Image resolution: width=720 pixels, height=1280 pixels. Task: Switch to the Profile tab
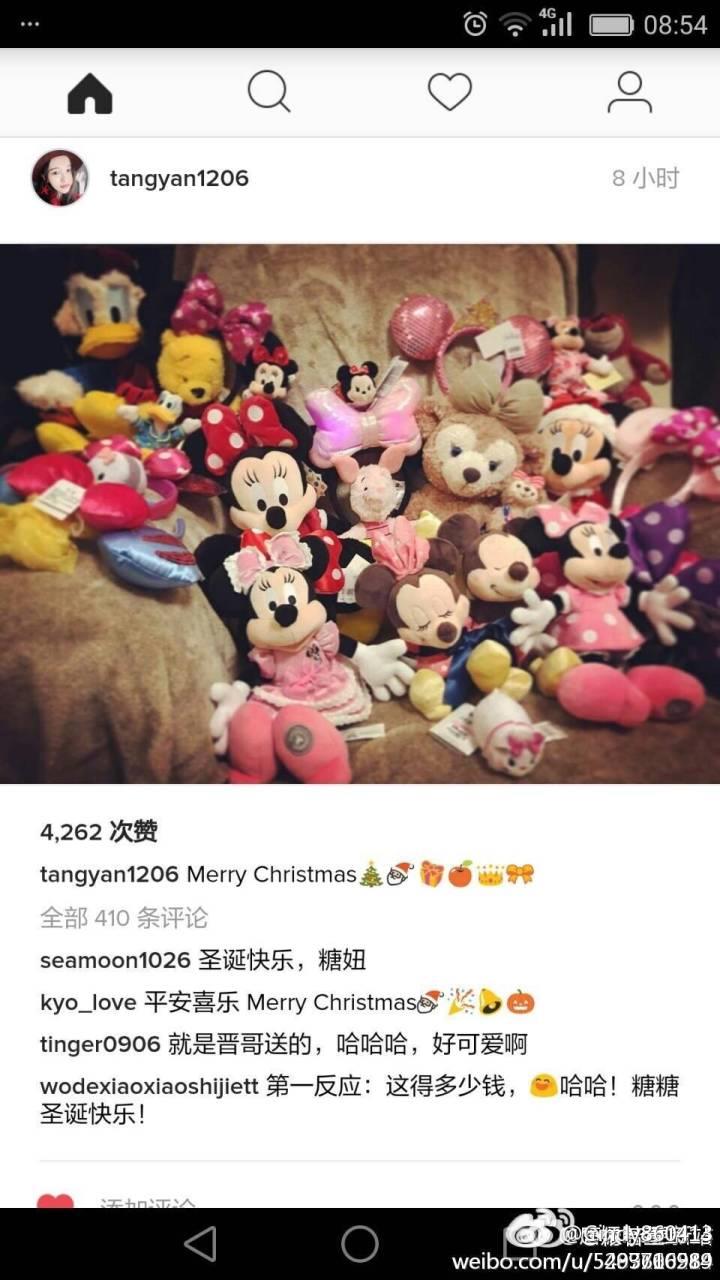[x=629, y=93]
